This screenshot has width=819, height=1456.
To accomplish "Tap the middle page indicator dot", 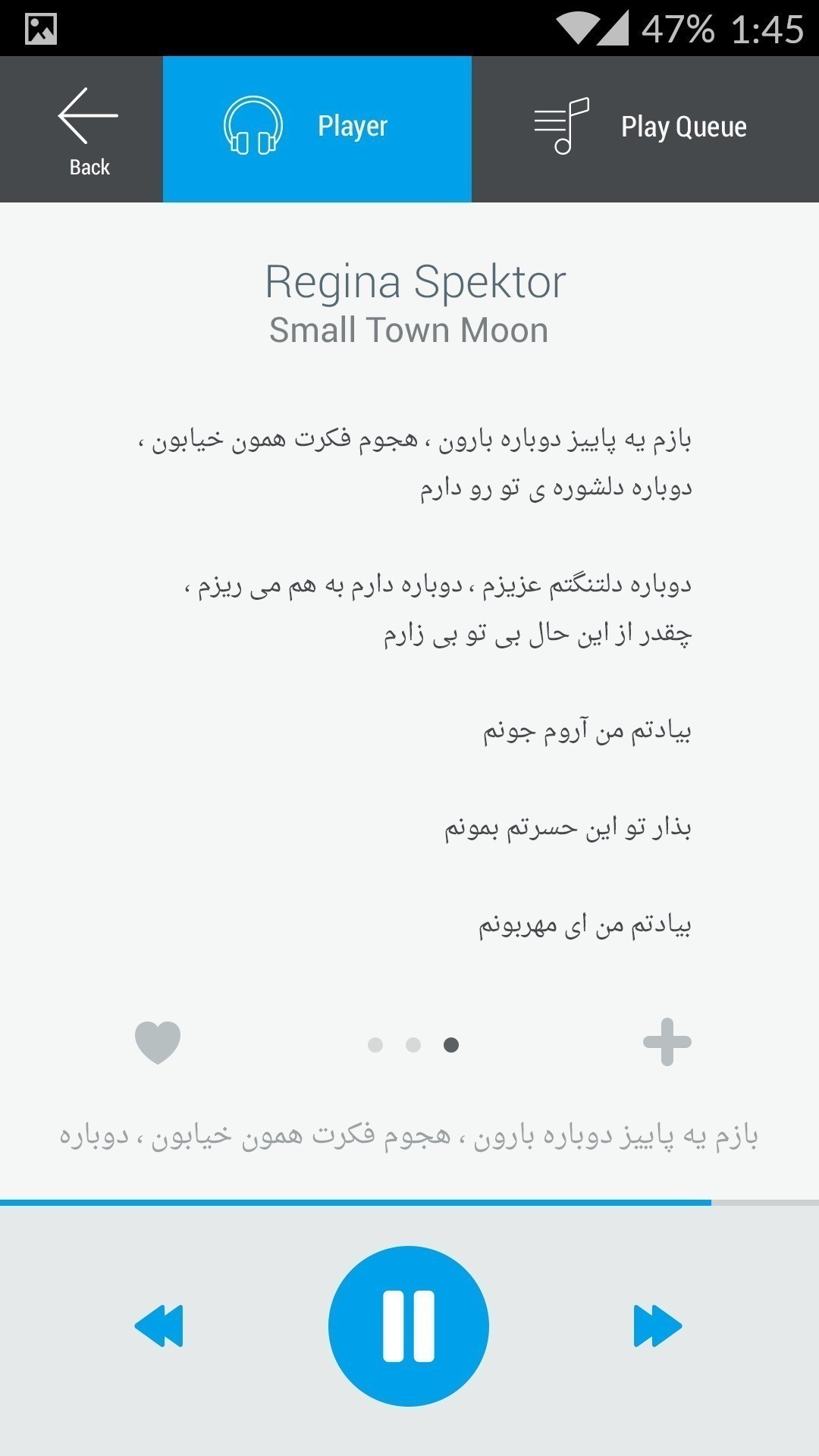I will point(413,1044).
